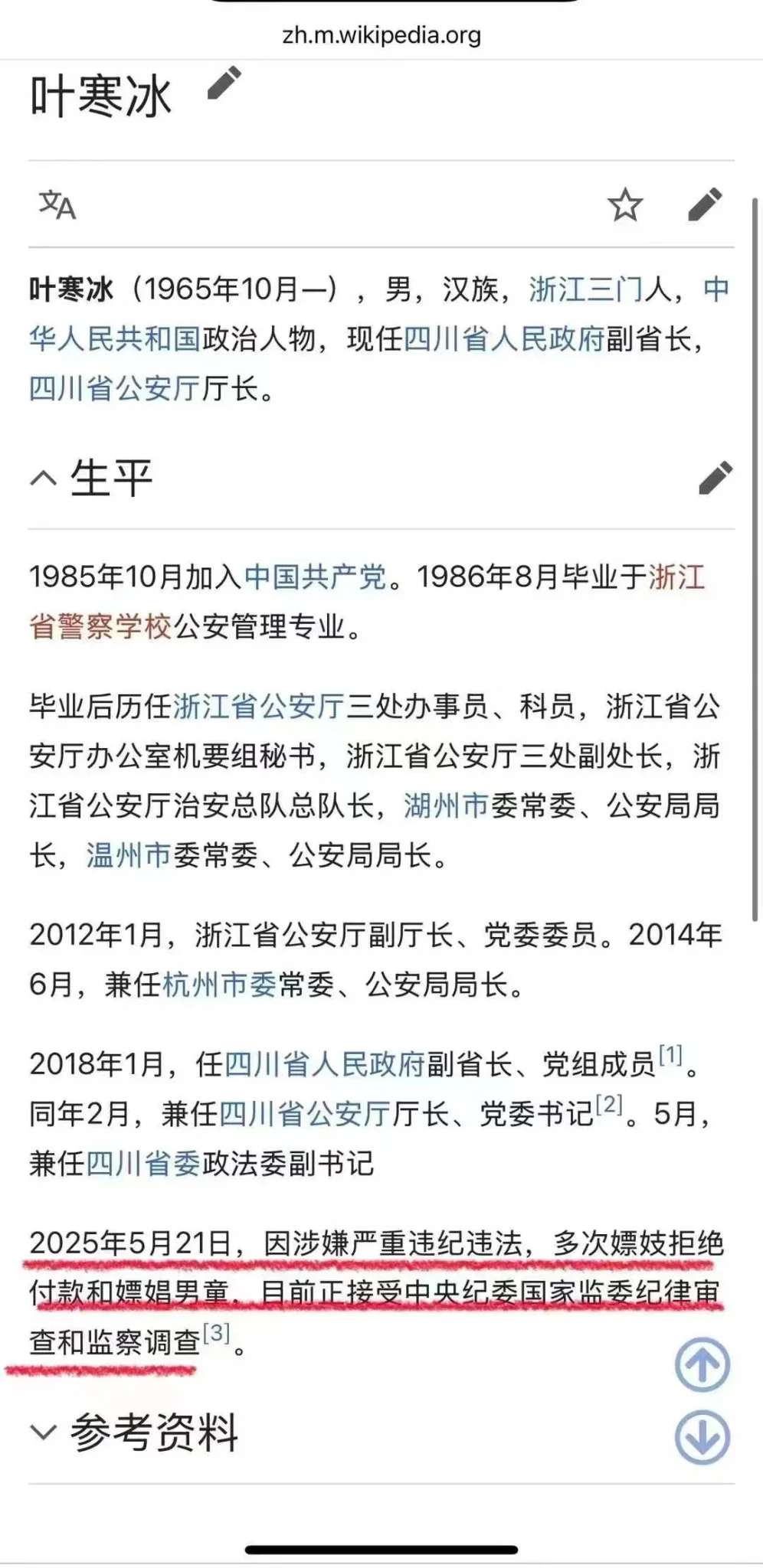Collapse the 生平 section
This screenshot has width=763, height=1568.
[x=44, y=479]
